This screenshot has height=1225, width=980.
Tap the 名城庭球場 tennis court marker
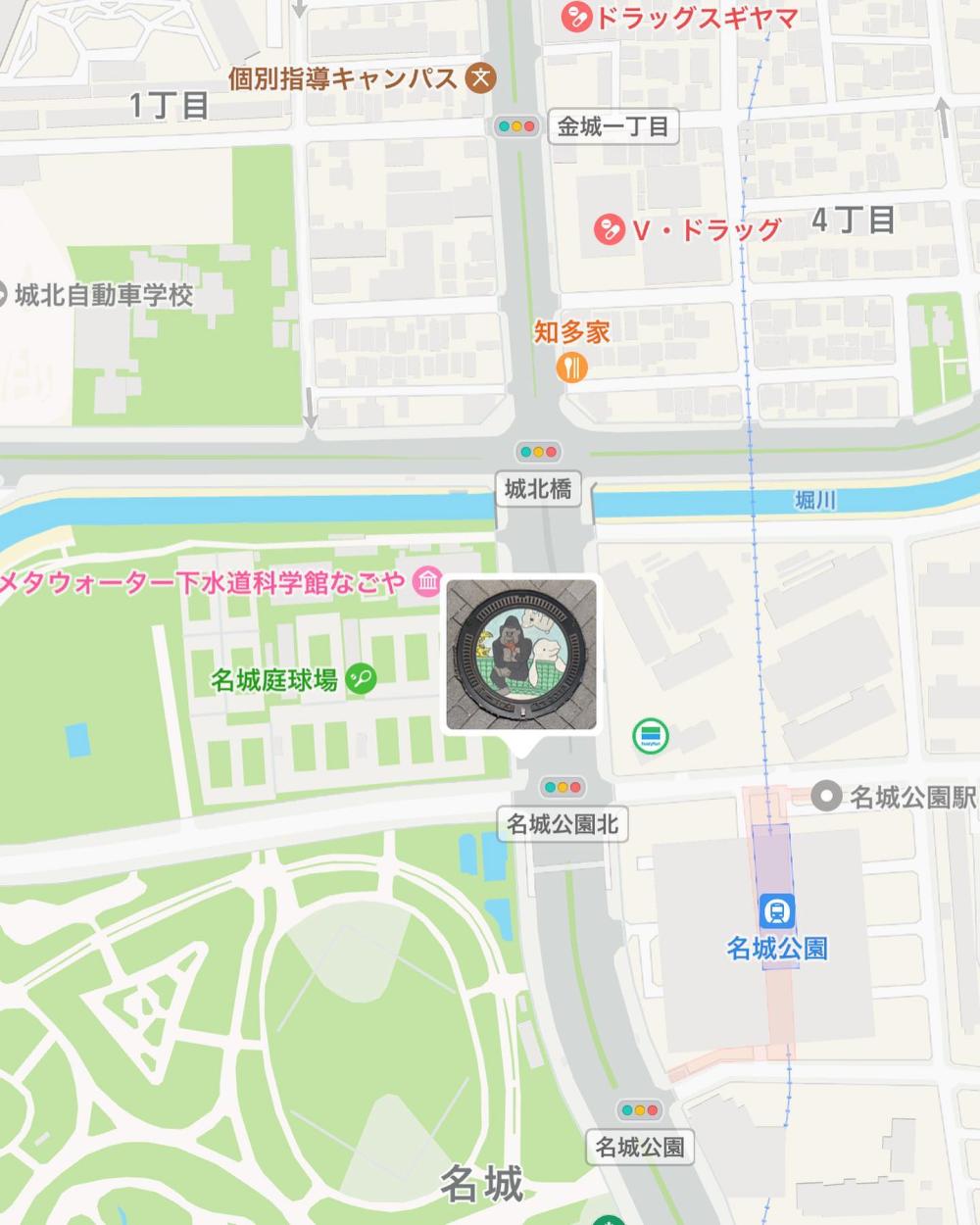362,679
